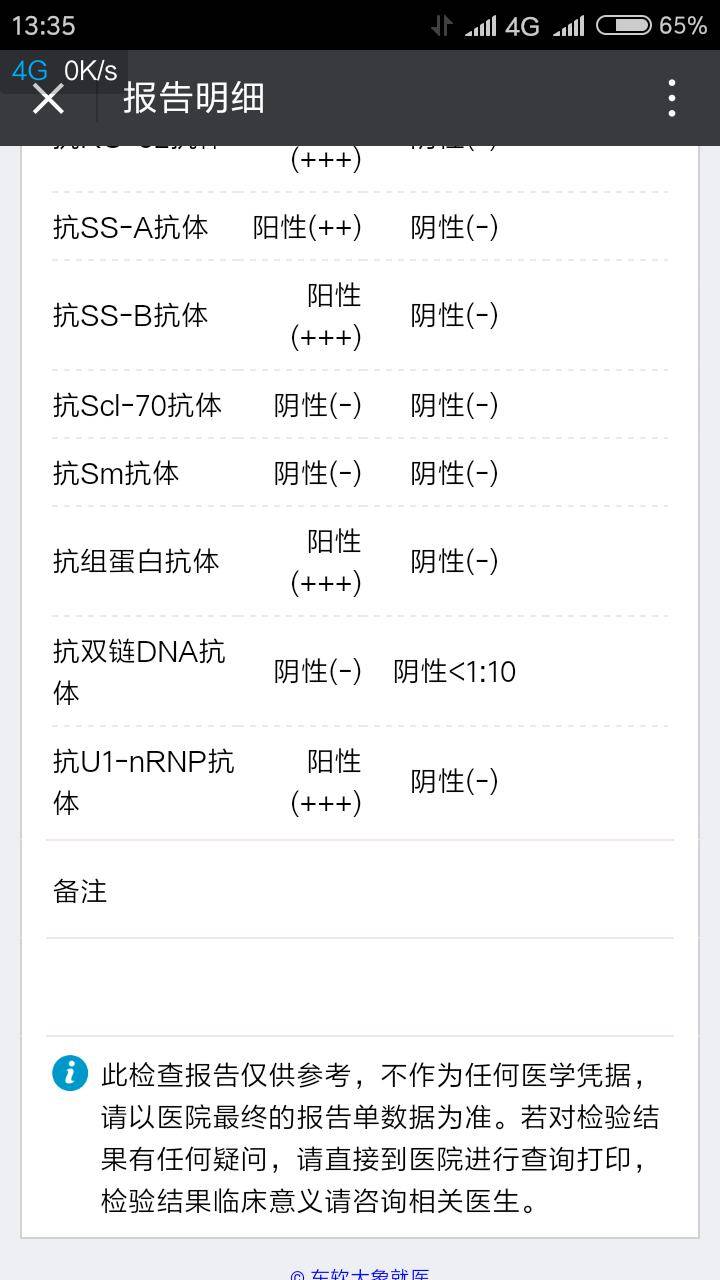Close the 报告明细 page

[x=48, y=99]
